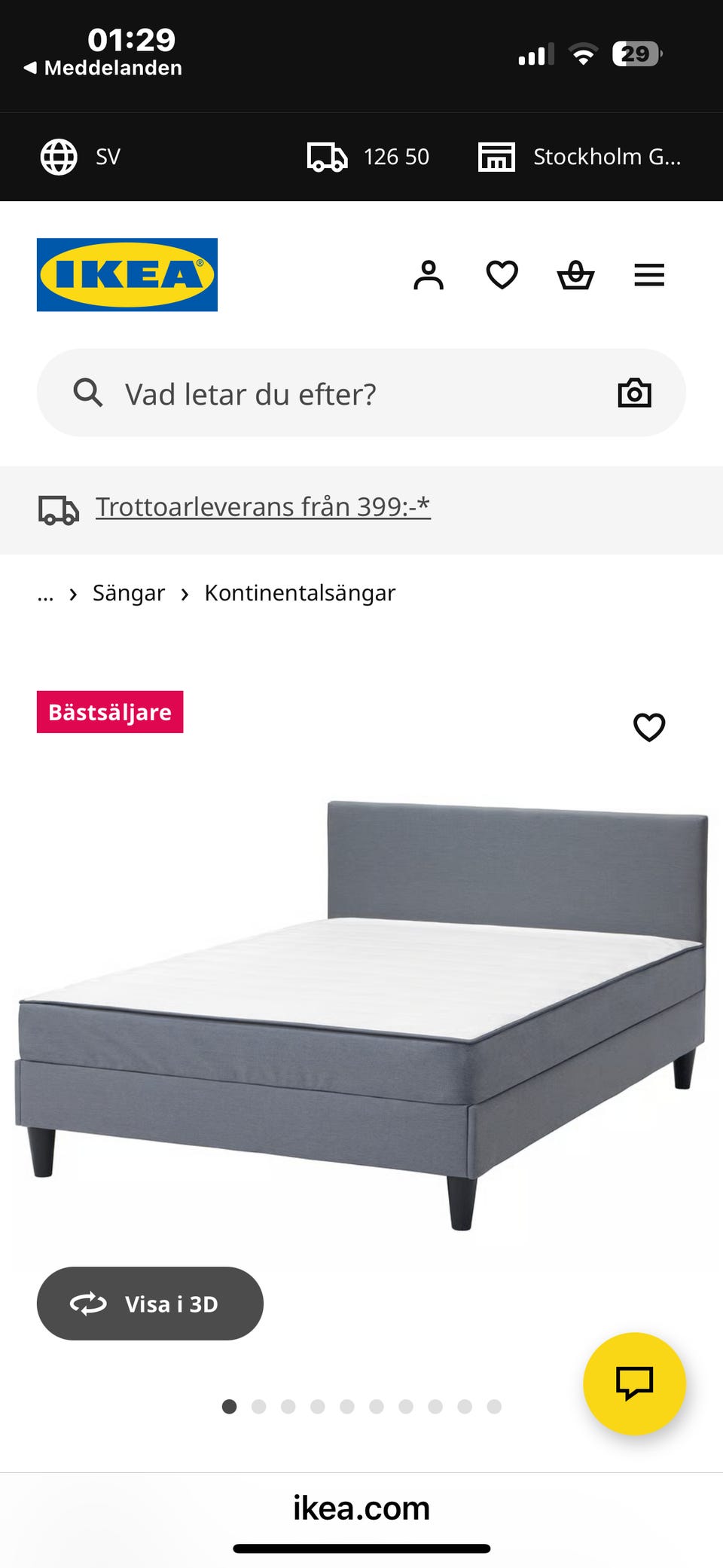This screenshot has height=1568, width=723.
Task: Select Kontinentalsängar in the breadcrumb
Action: tap(299, 593)
